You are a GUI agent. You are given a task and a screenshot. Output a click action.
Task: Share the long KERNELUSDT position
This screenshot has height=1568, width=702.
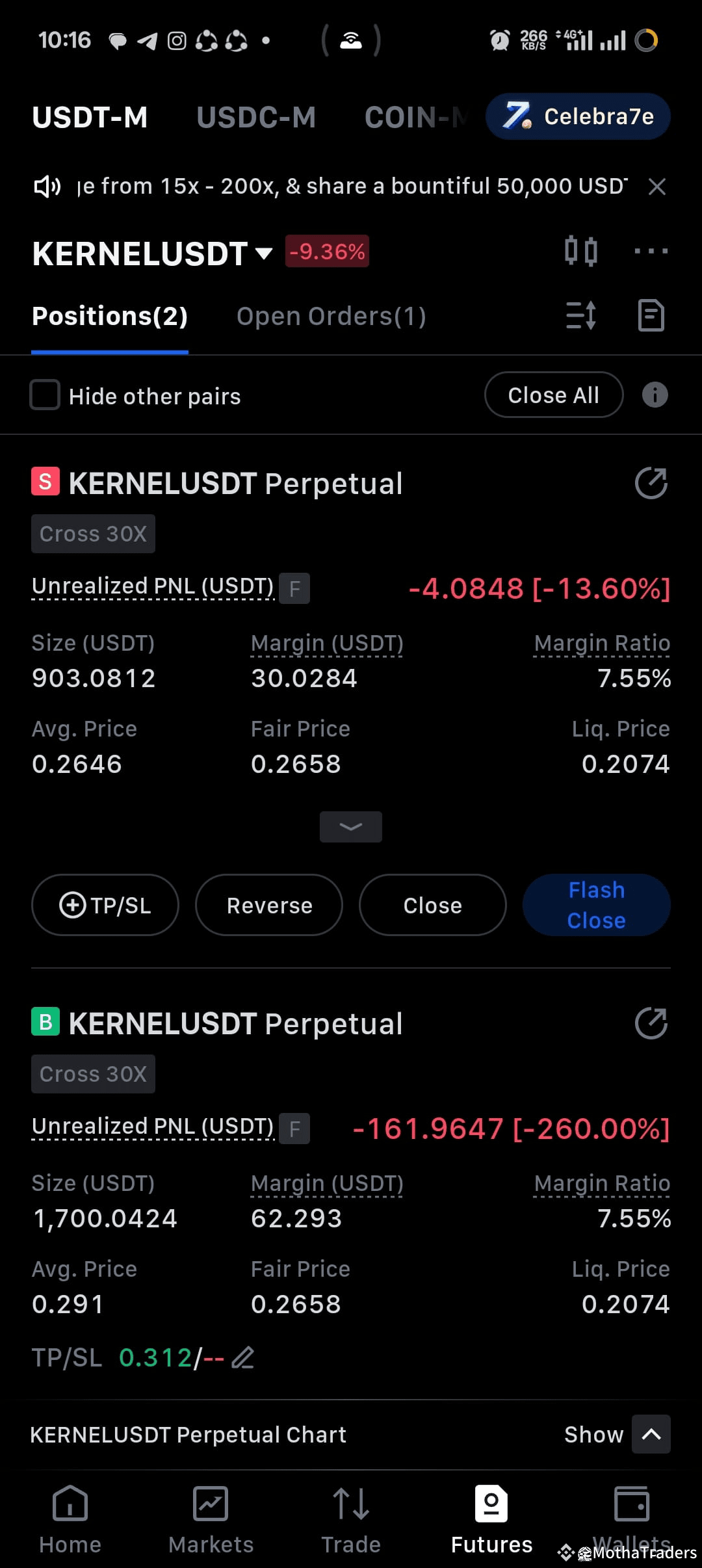[651, 1023]
